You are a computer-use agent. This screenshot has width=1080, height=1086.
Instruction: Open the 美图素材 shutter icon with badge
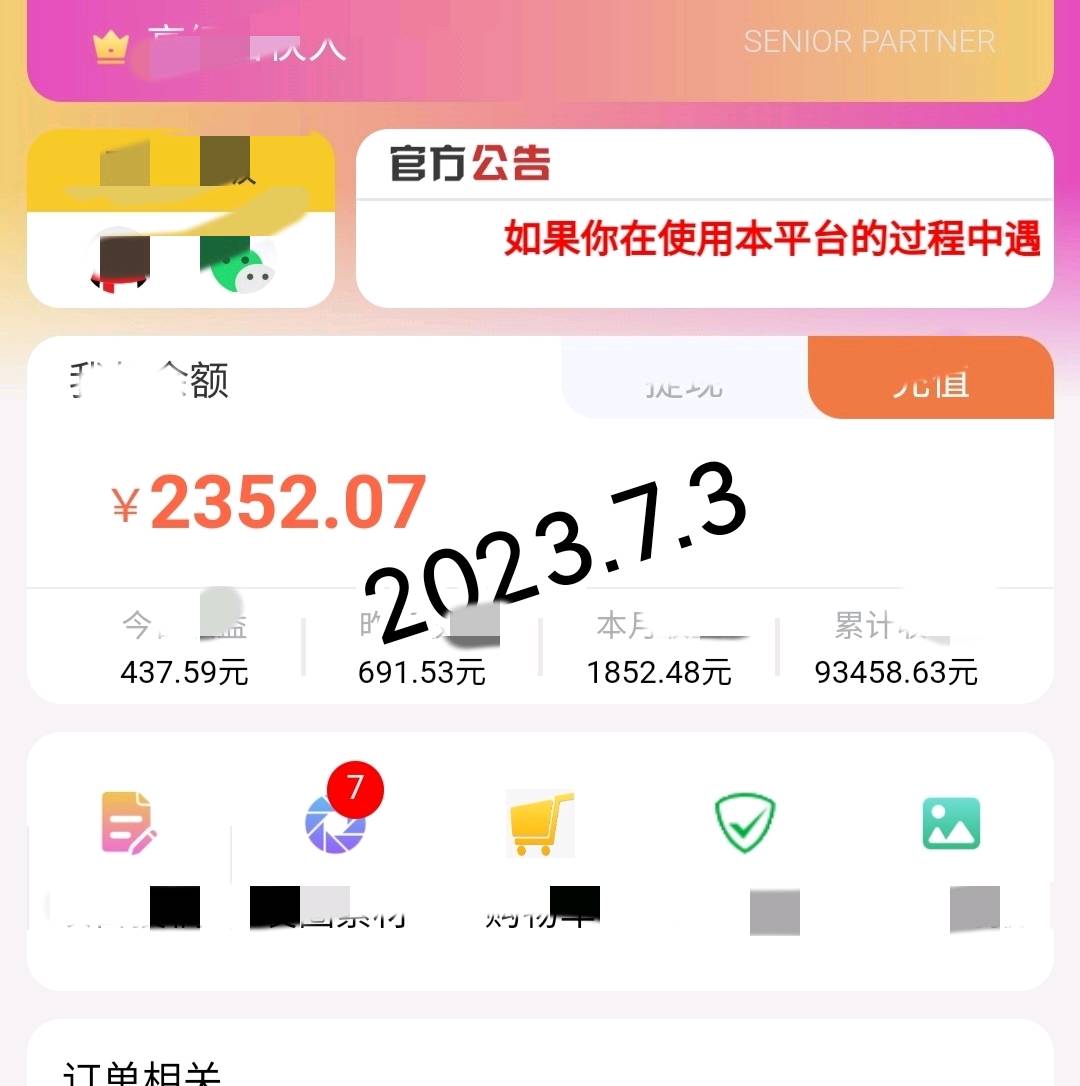(x=336, y=824)
